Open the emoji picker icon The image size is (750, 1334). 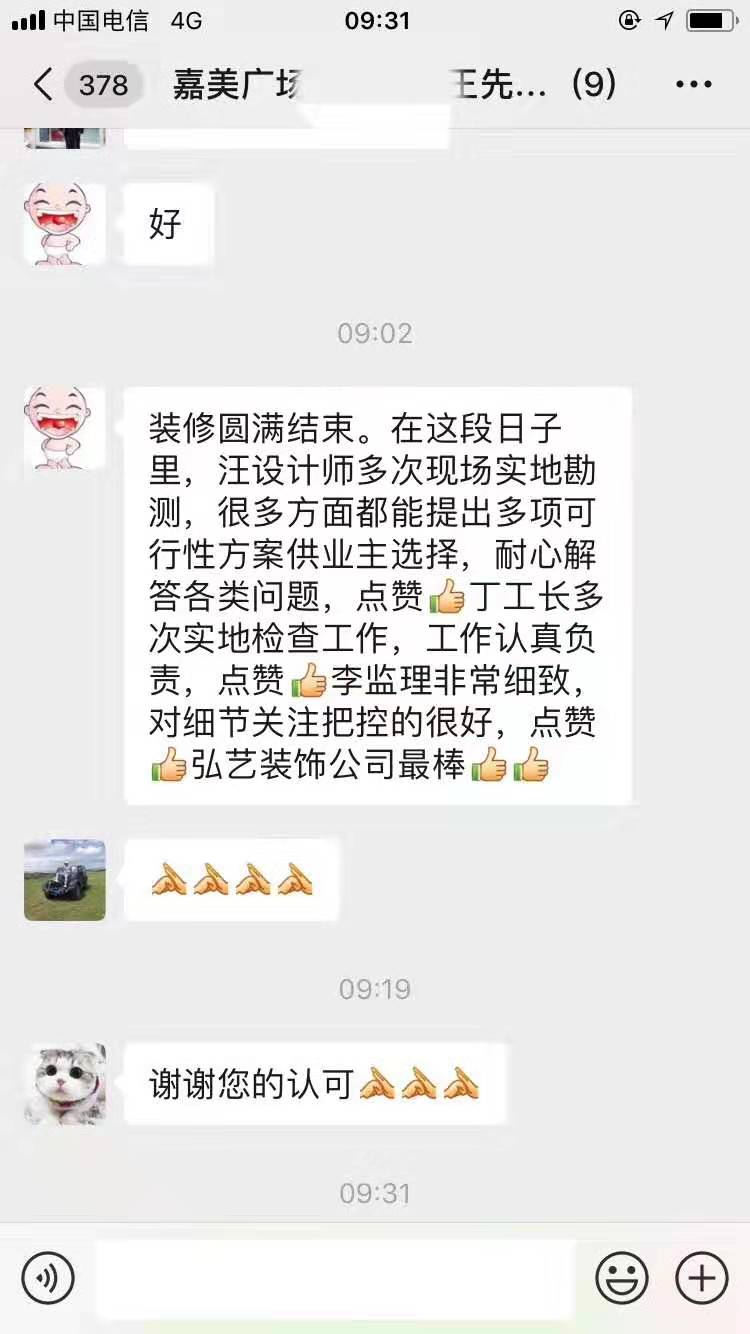[x=622, y=1278]
